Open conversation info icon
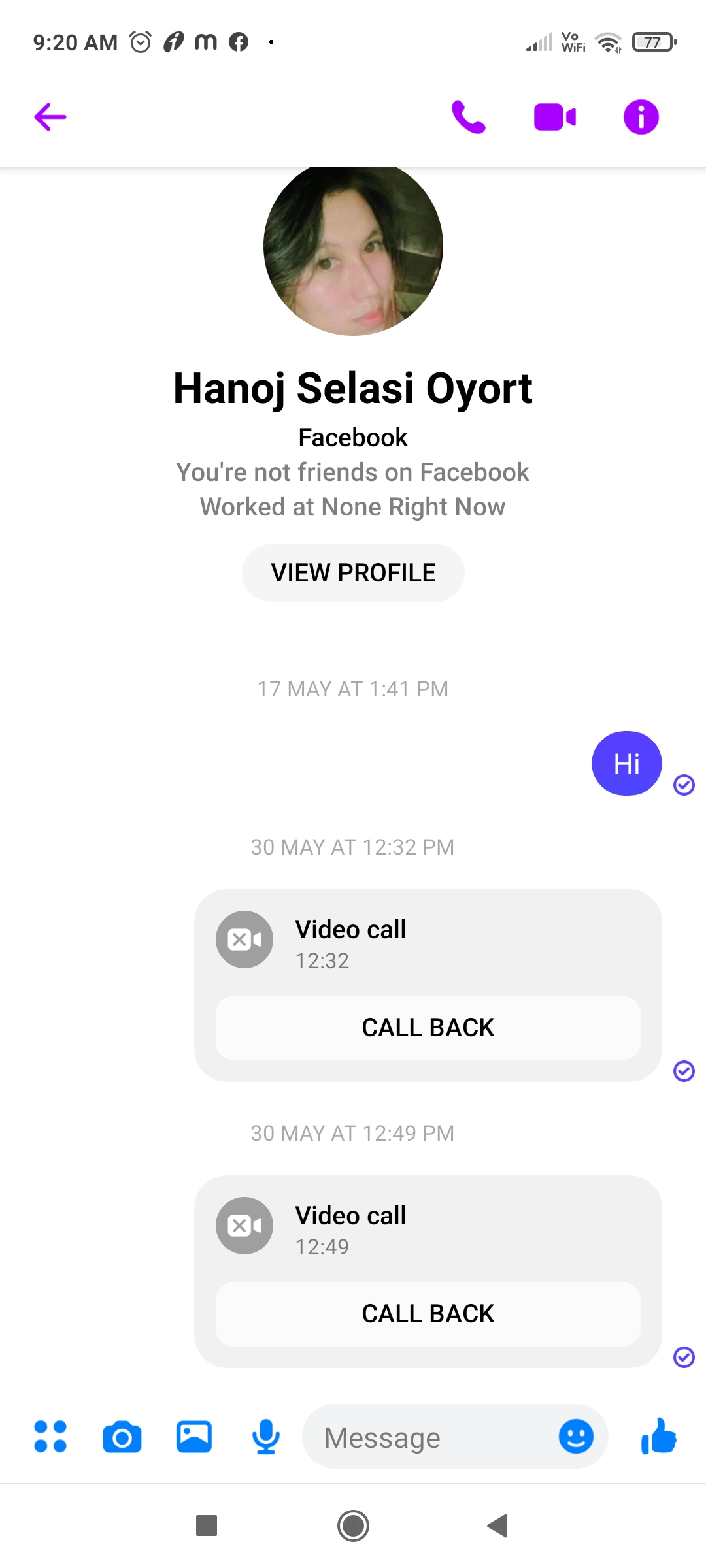Screen dimensions: 706x1568 (x=641, y=117)
